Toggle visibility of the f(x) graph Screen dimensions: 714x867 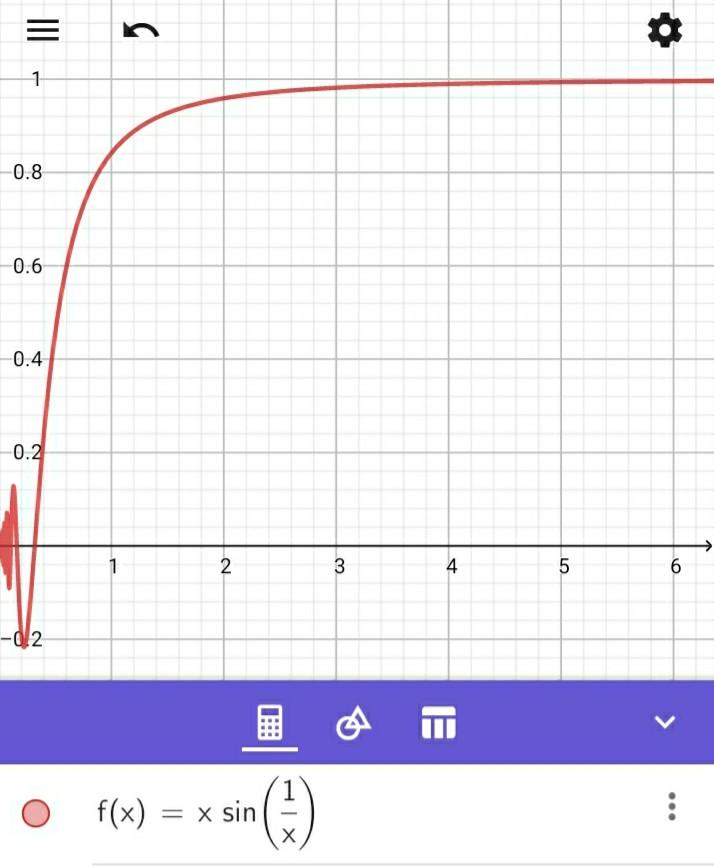pos(37,813)
